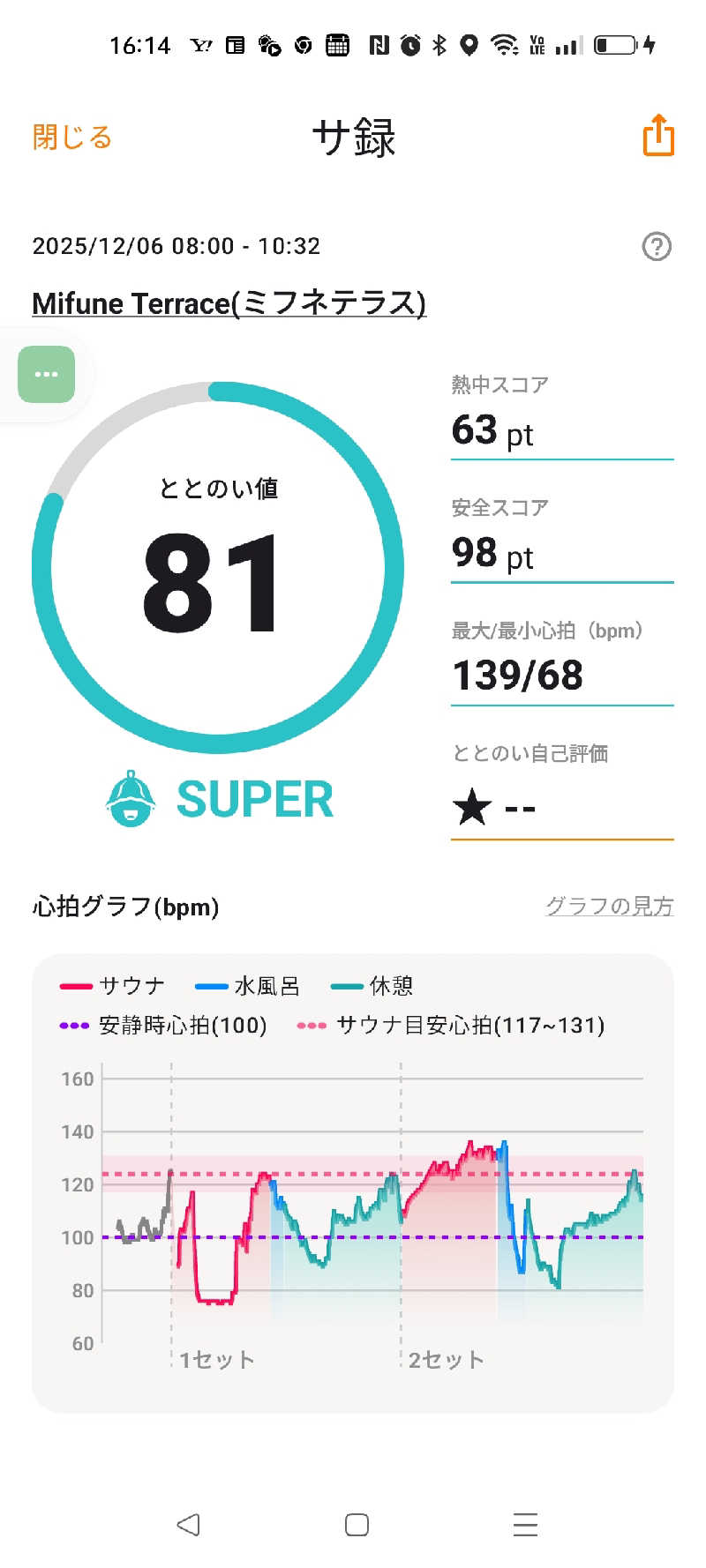The image size is (706, 1568).
Task: Open the help question mark icon
Action: [656, 247]
